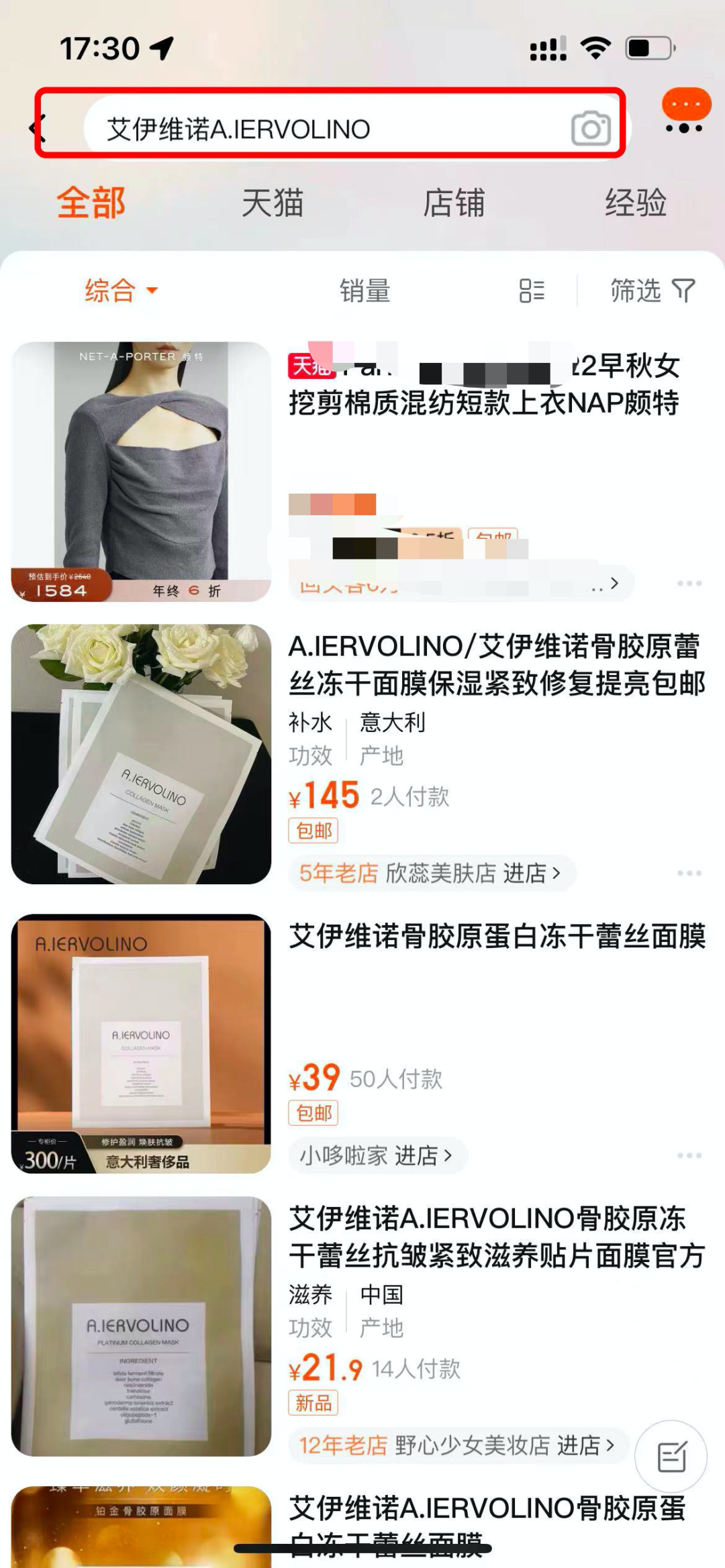Select the 全部 tab
This screenshot has width=725, height=1568.
pos(91,203)
